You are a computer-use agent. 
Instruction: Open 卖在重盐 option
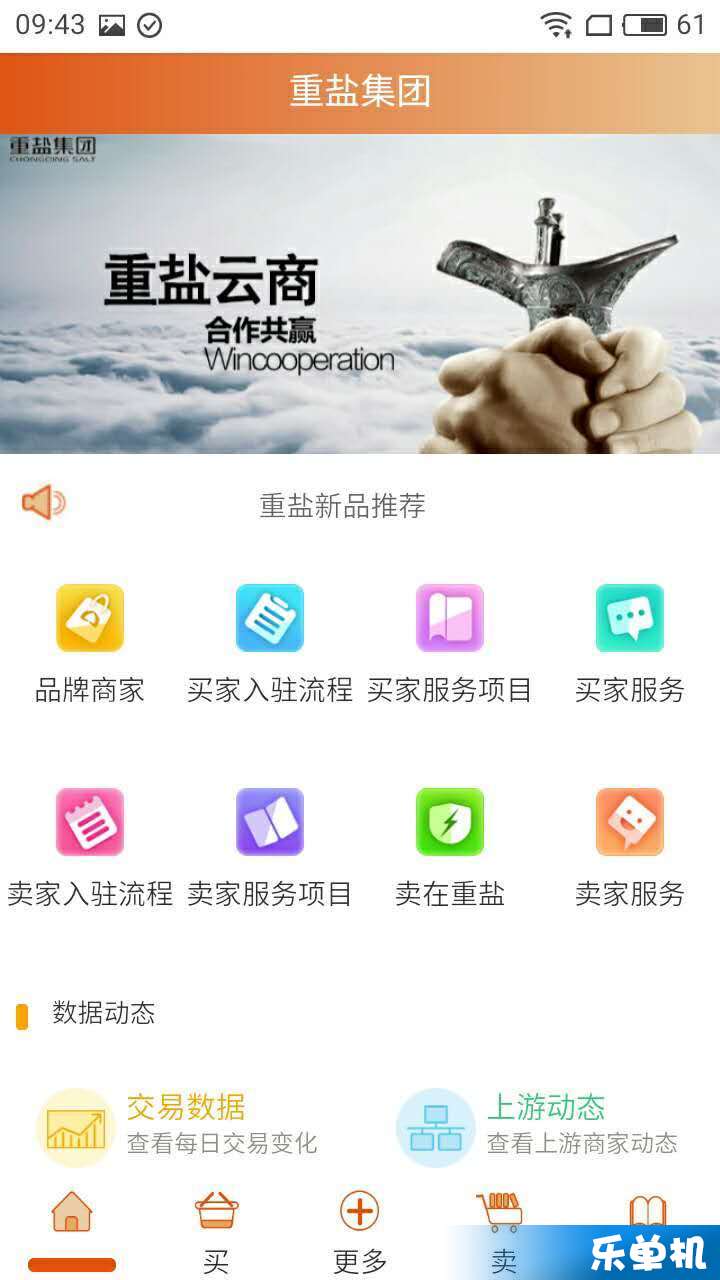pyautogui.click(x=450, y=847)
